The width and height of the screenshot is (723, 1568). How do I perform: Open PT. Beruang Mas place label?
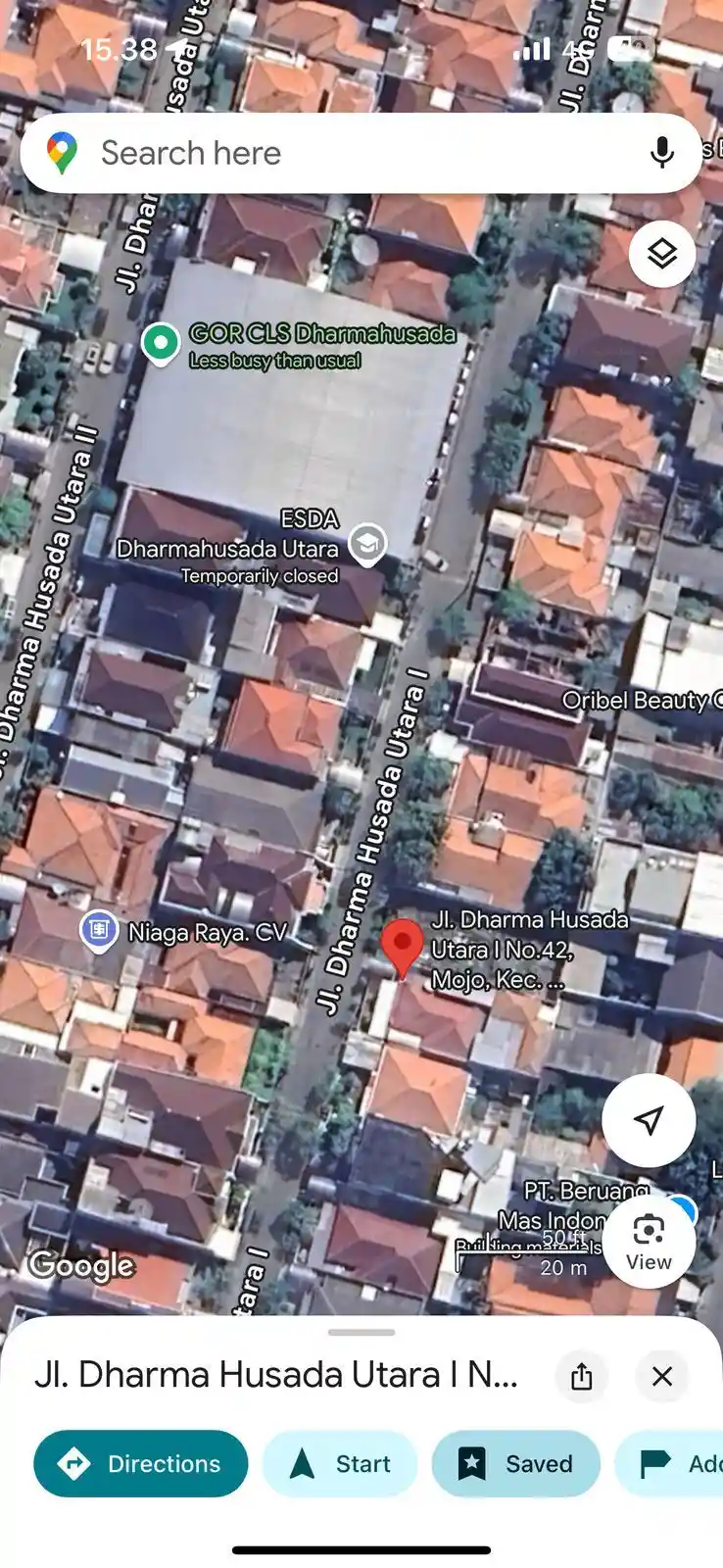tap(585, 1192)
